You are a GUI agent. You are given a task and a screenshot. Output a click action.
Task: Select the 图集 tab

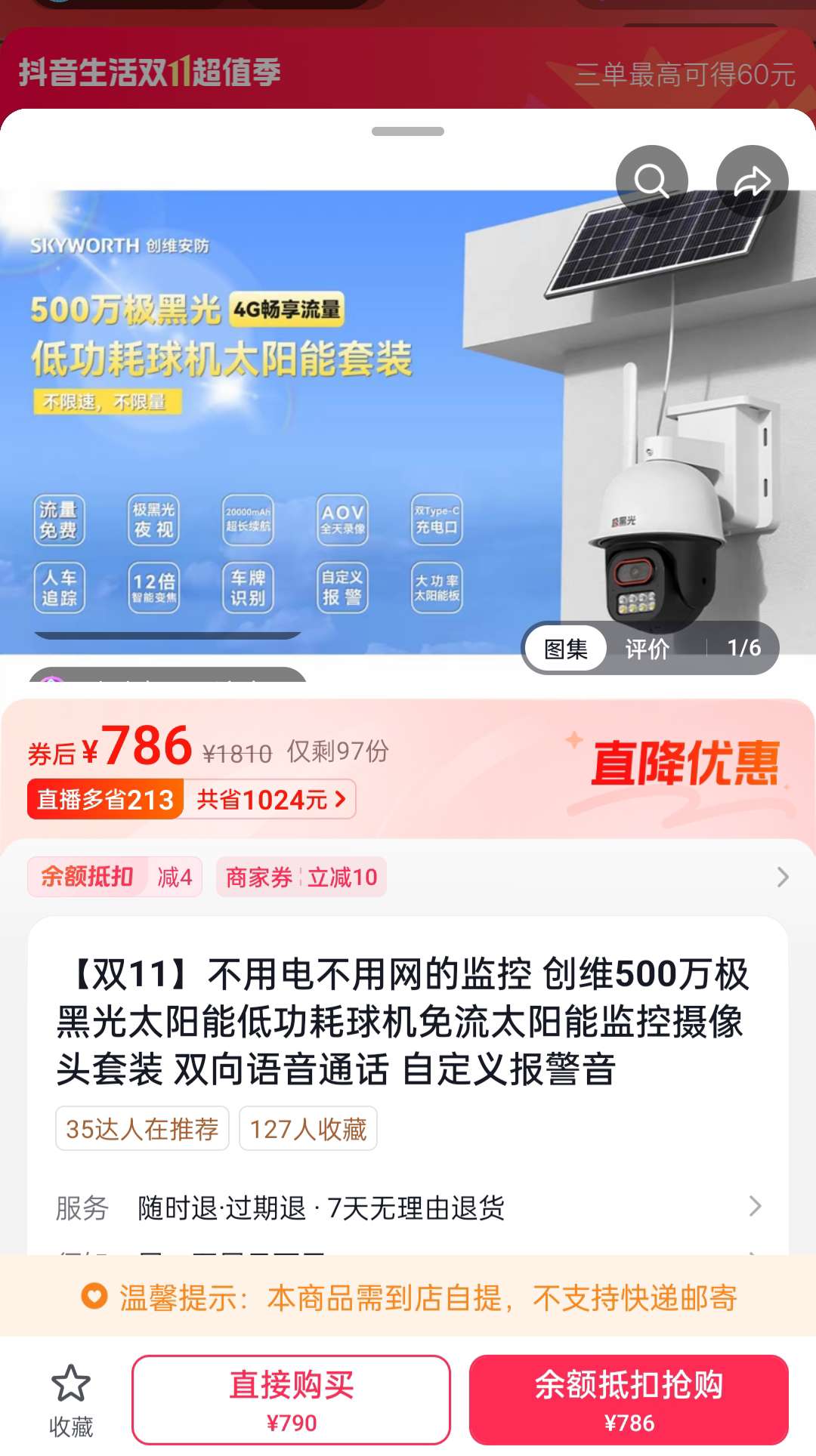coord(566,649)
